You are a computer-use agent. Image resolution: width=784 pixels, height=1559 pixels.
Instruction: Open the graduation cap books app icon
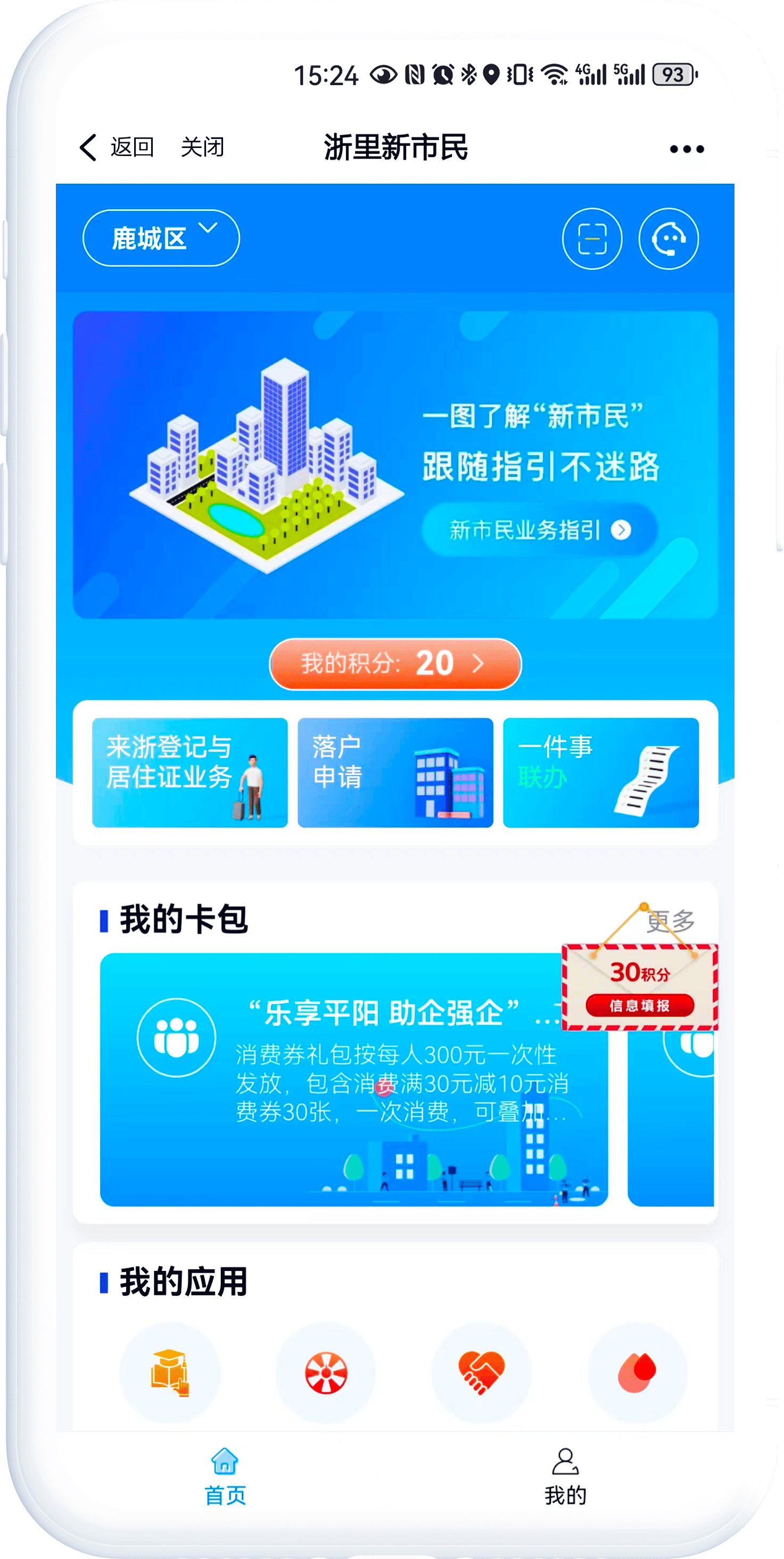(x=170, y=1373)
